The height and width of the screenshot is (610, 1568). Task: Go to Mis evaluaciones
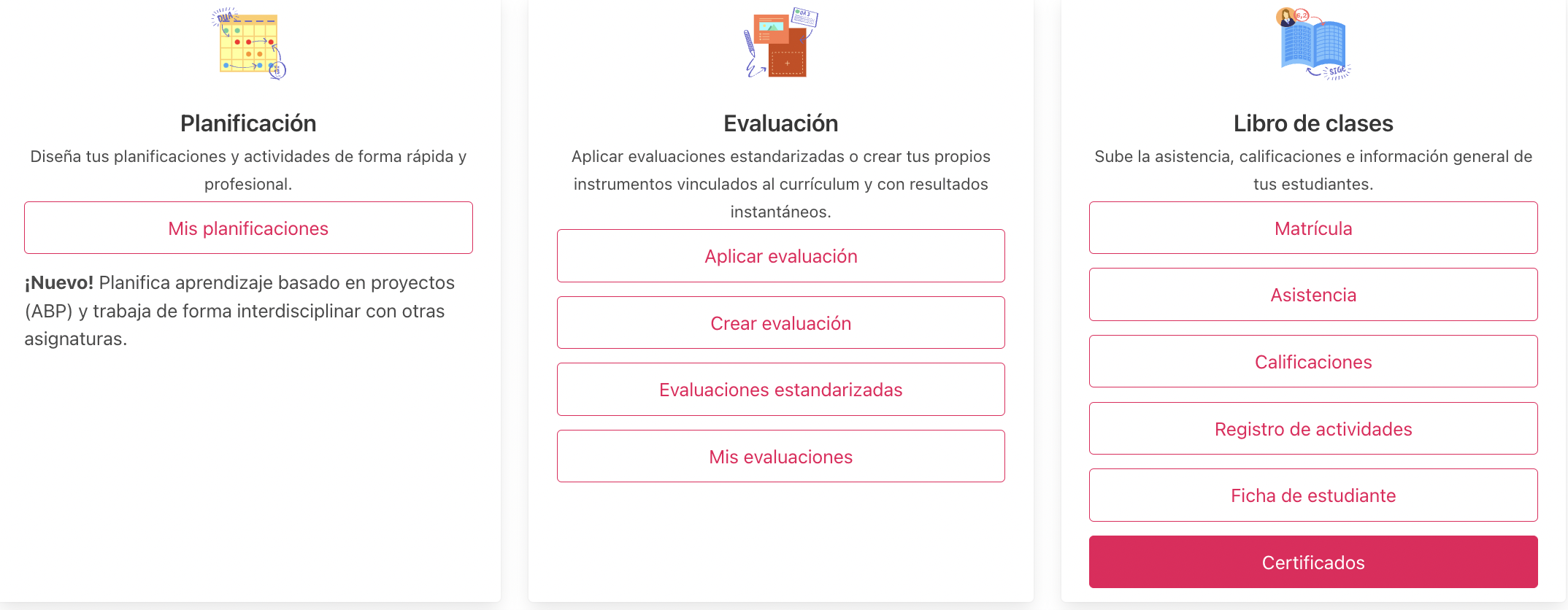[x=780, y=457]
